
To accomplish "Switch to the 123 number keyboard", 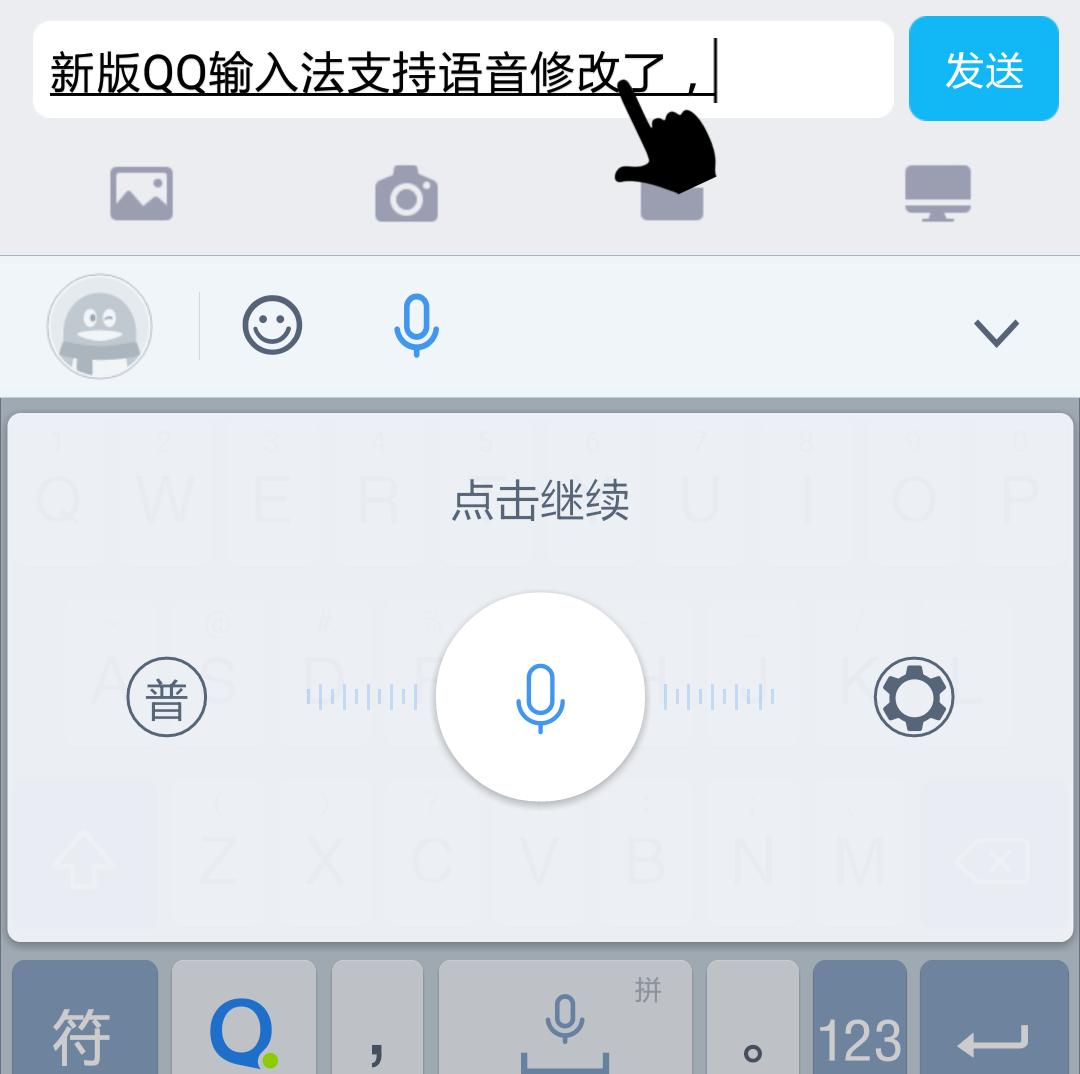I will point(860,1025).
